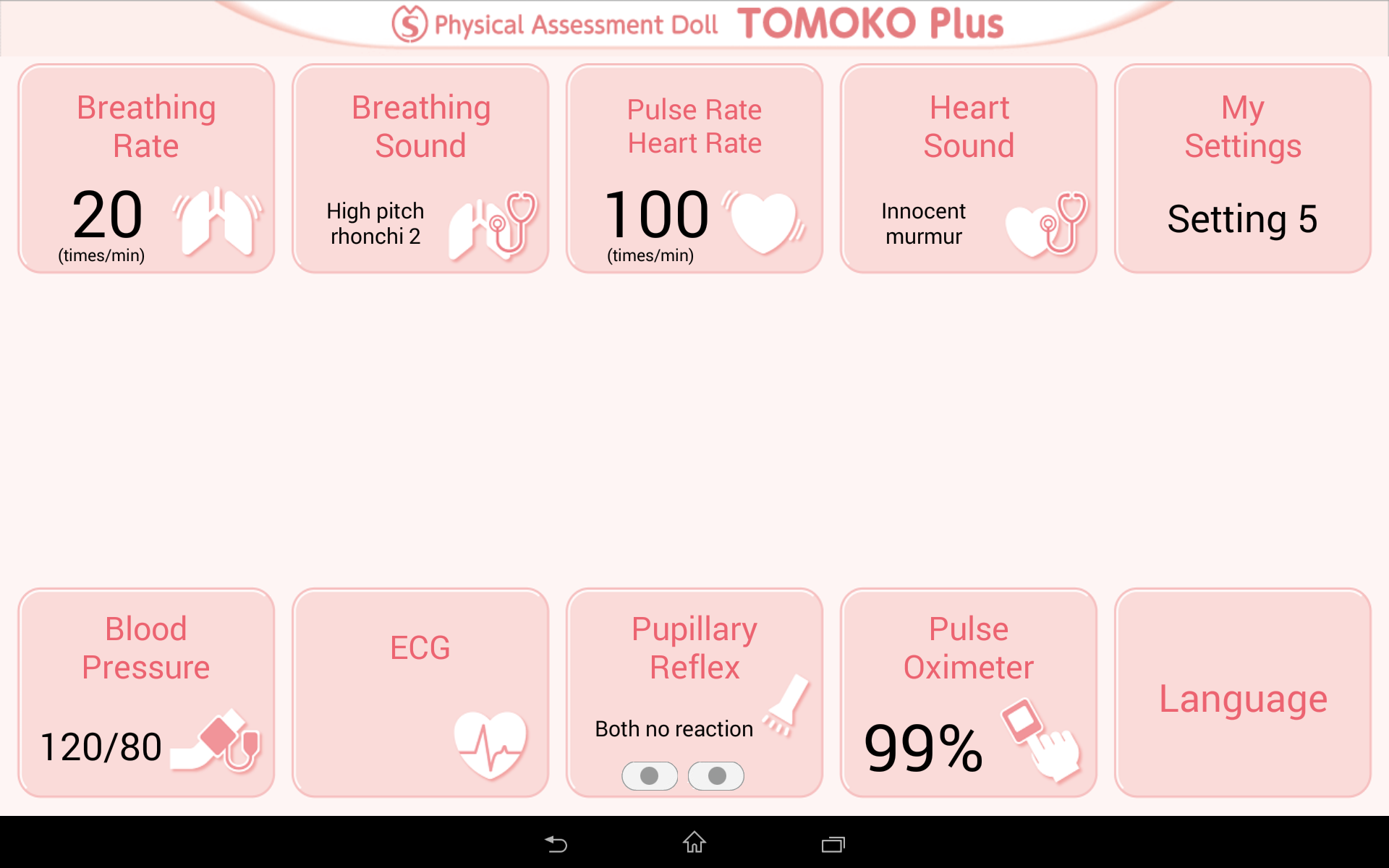Return to the Android home screen

coord(694,843)
